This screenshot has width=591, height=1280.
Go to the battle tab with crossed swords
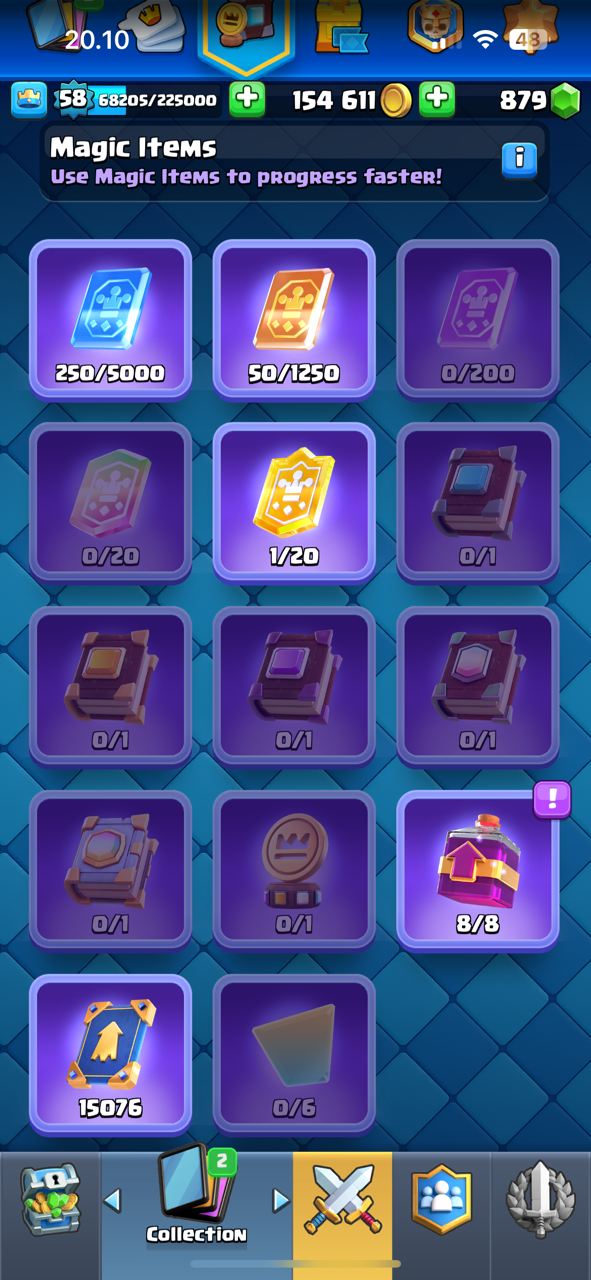coord(343,1200)
